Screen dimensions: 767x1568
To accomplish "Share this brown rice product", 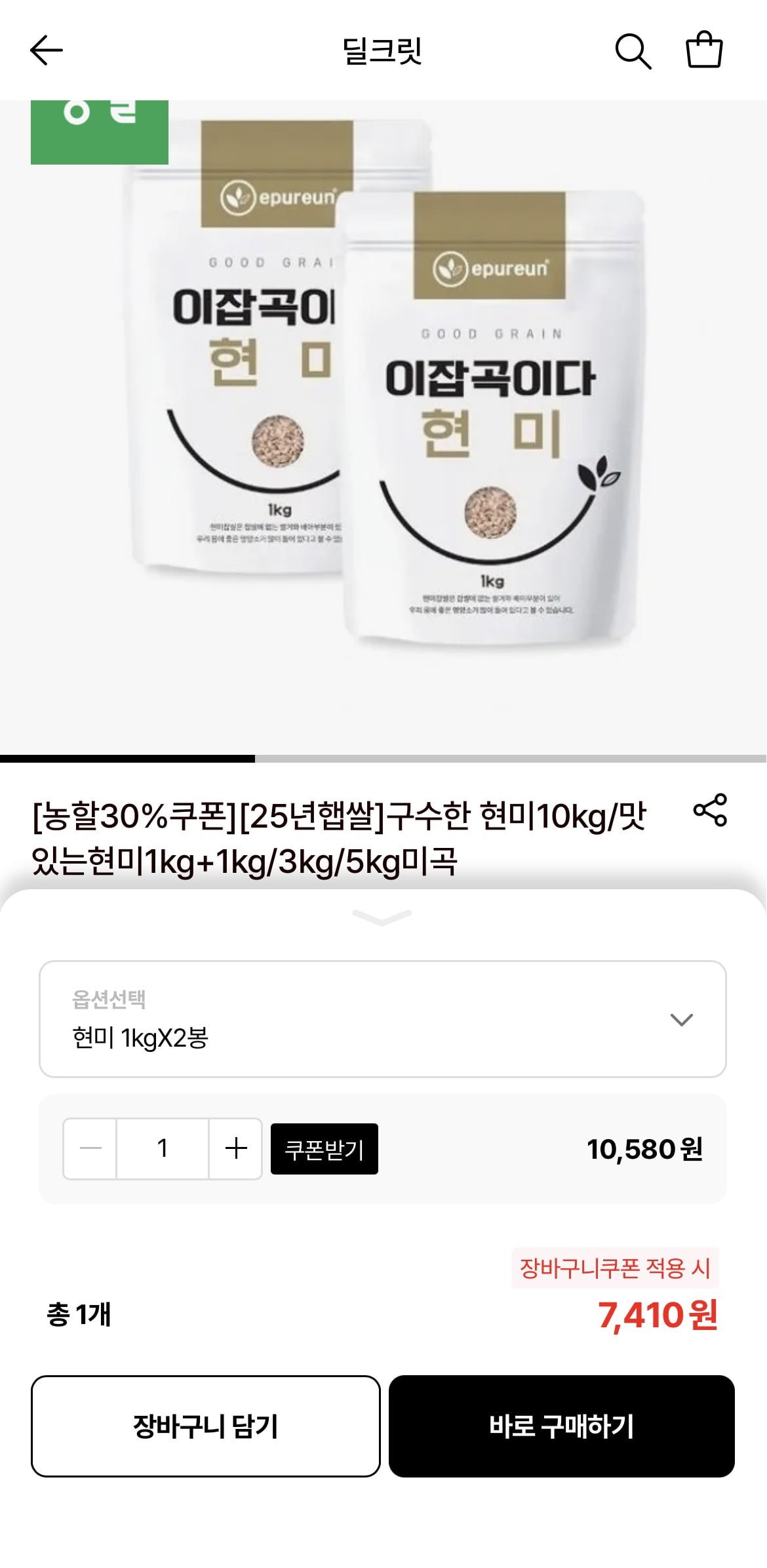I will (710, 810).
